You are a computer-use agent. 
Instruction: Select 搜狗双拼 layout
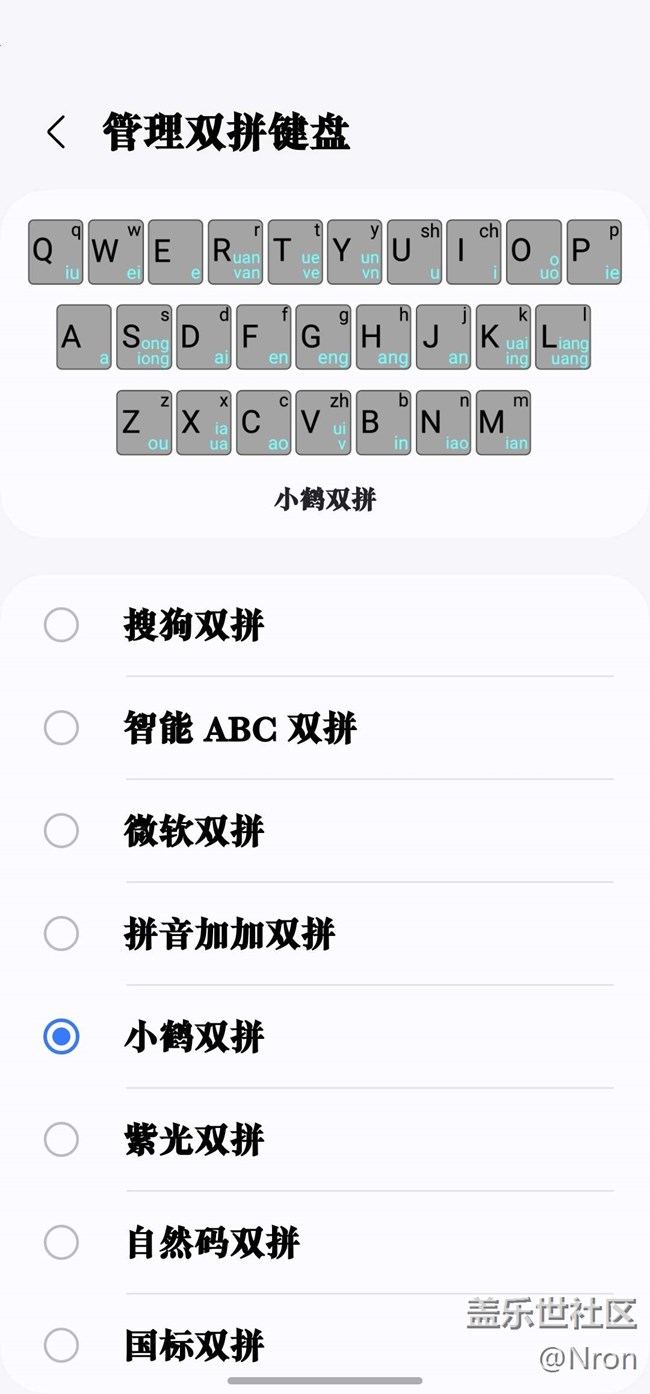pos(325,626)
